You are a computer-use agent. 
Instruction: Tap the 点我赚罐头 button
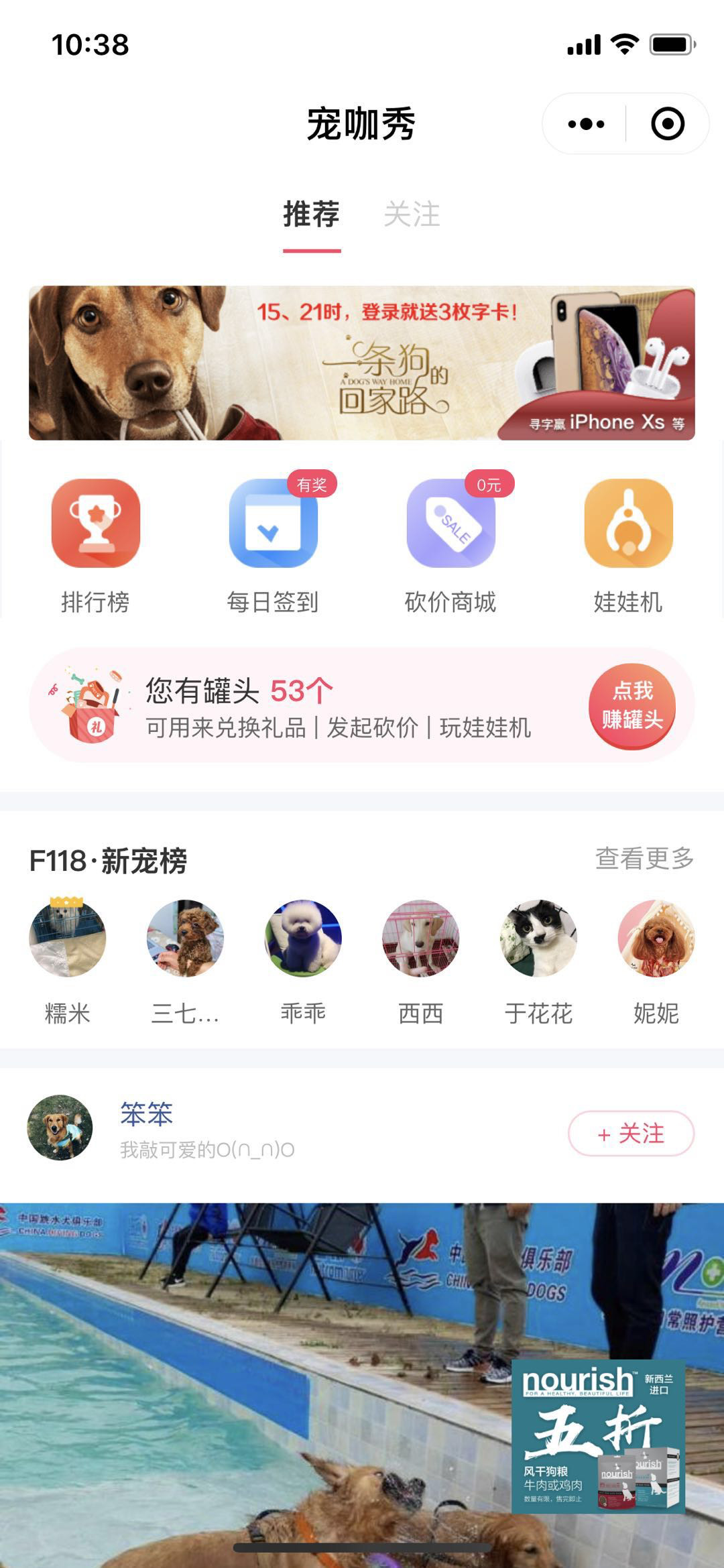(631, 705)
